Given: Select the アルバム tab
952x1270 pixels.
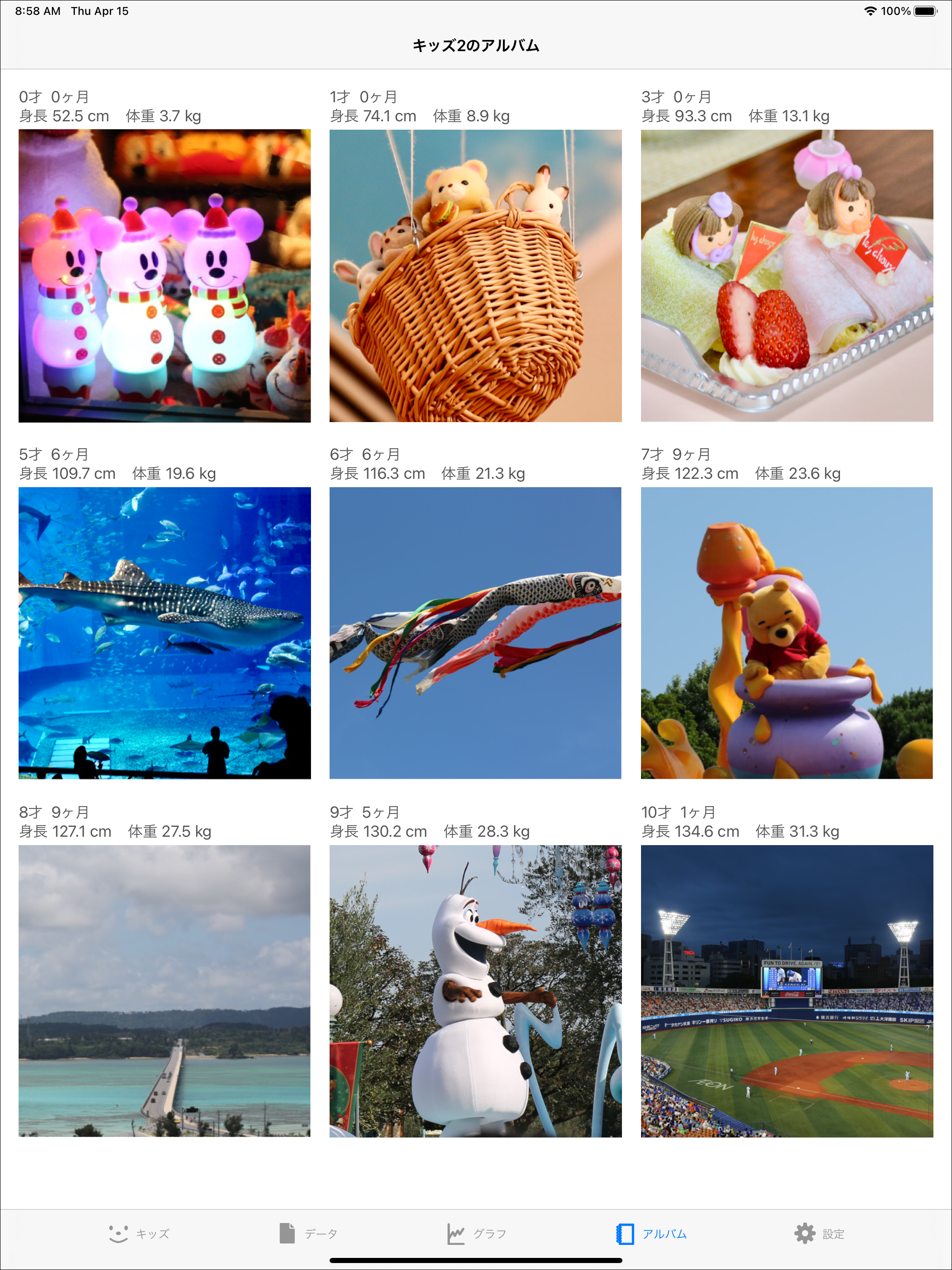Looking at the screenshot, I should point(651,1233).
